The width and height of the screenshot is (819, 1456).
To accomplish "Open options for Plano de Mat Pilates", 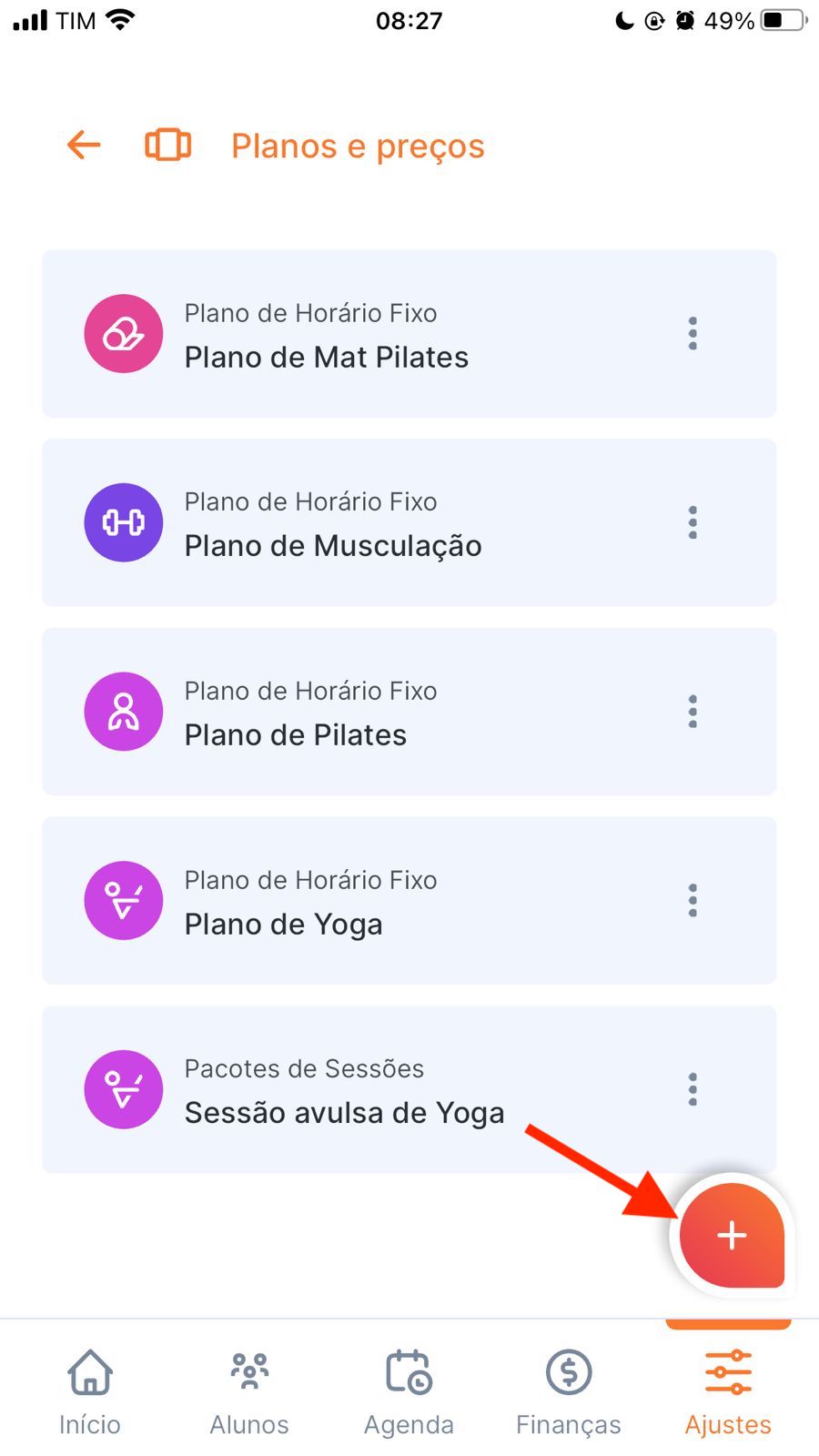I will click(693, 334).
